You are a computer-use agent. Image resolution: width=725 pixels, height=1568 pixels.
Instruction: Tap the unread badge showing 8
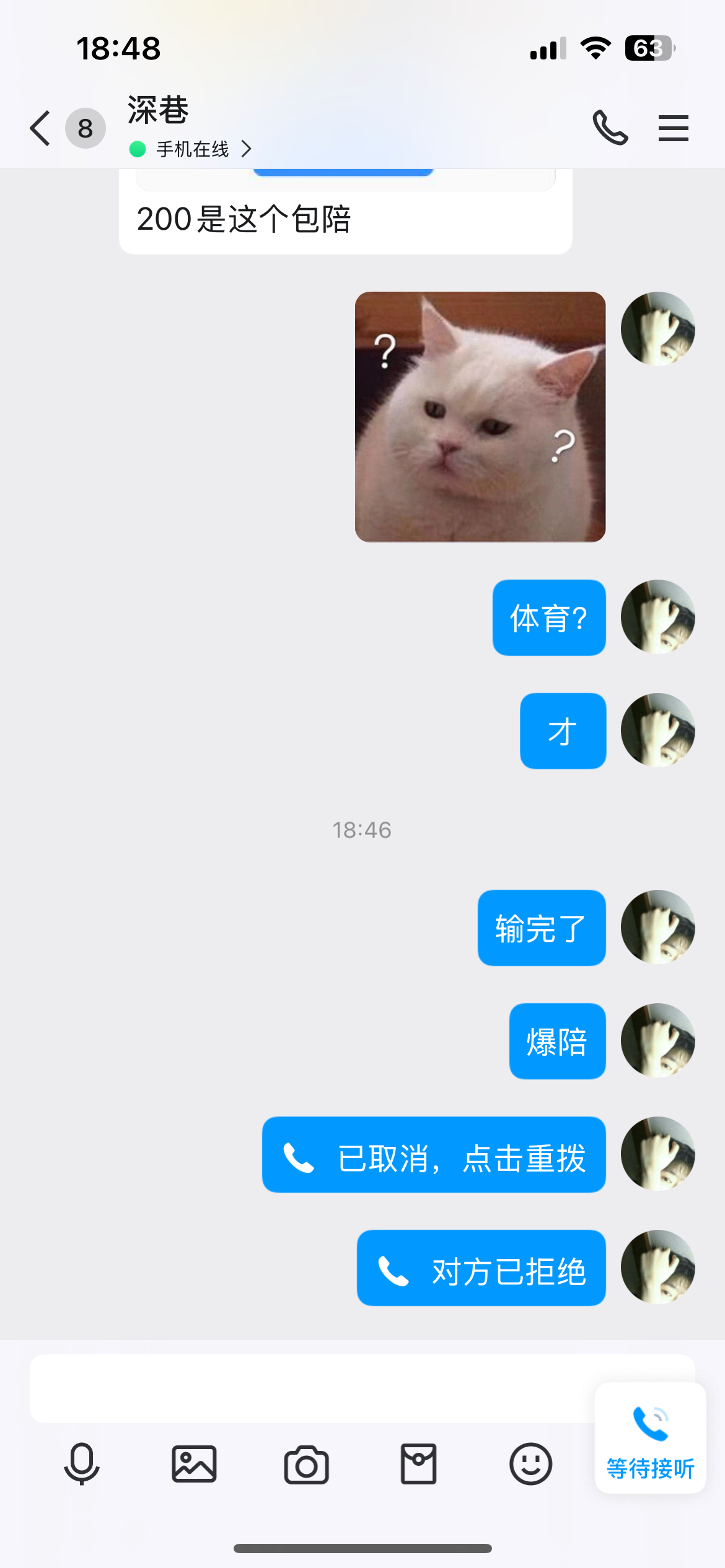[x=84, y=128]
